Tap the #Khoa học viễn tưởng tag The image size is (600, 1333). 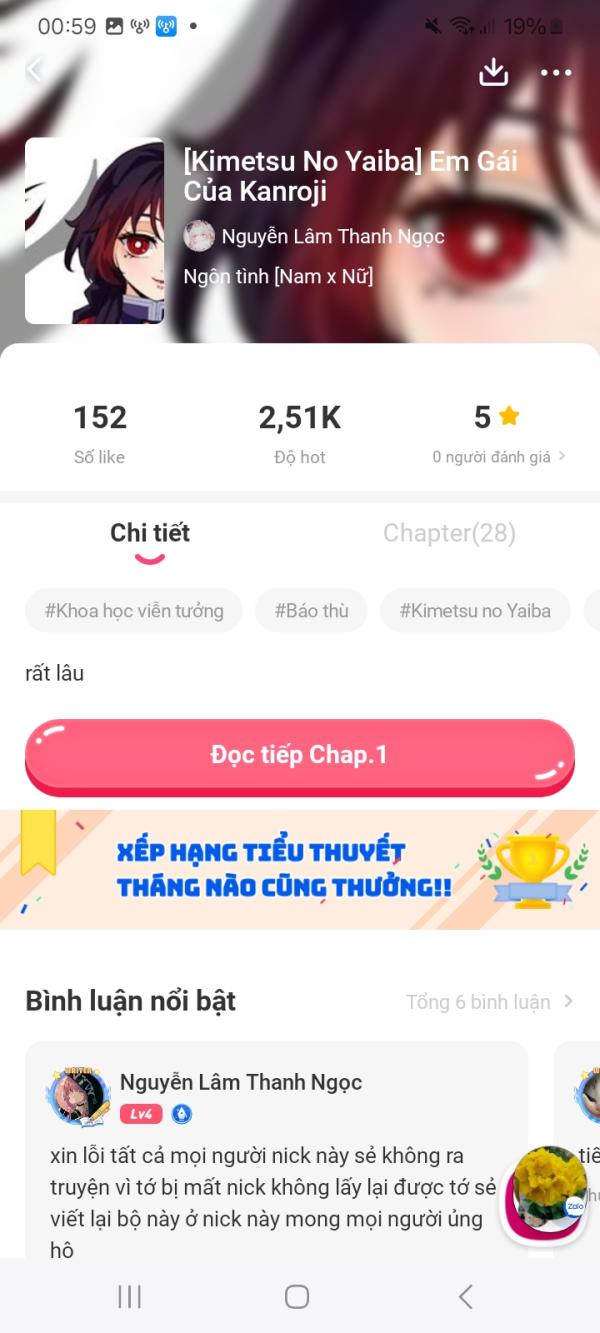coord(134,610)
